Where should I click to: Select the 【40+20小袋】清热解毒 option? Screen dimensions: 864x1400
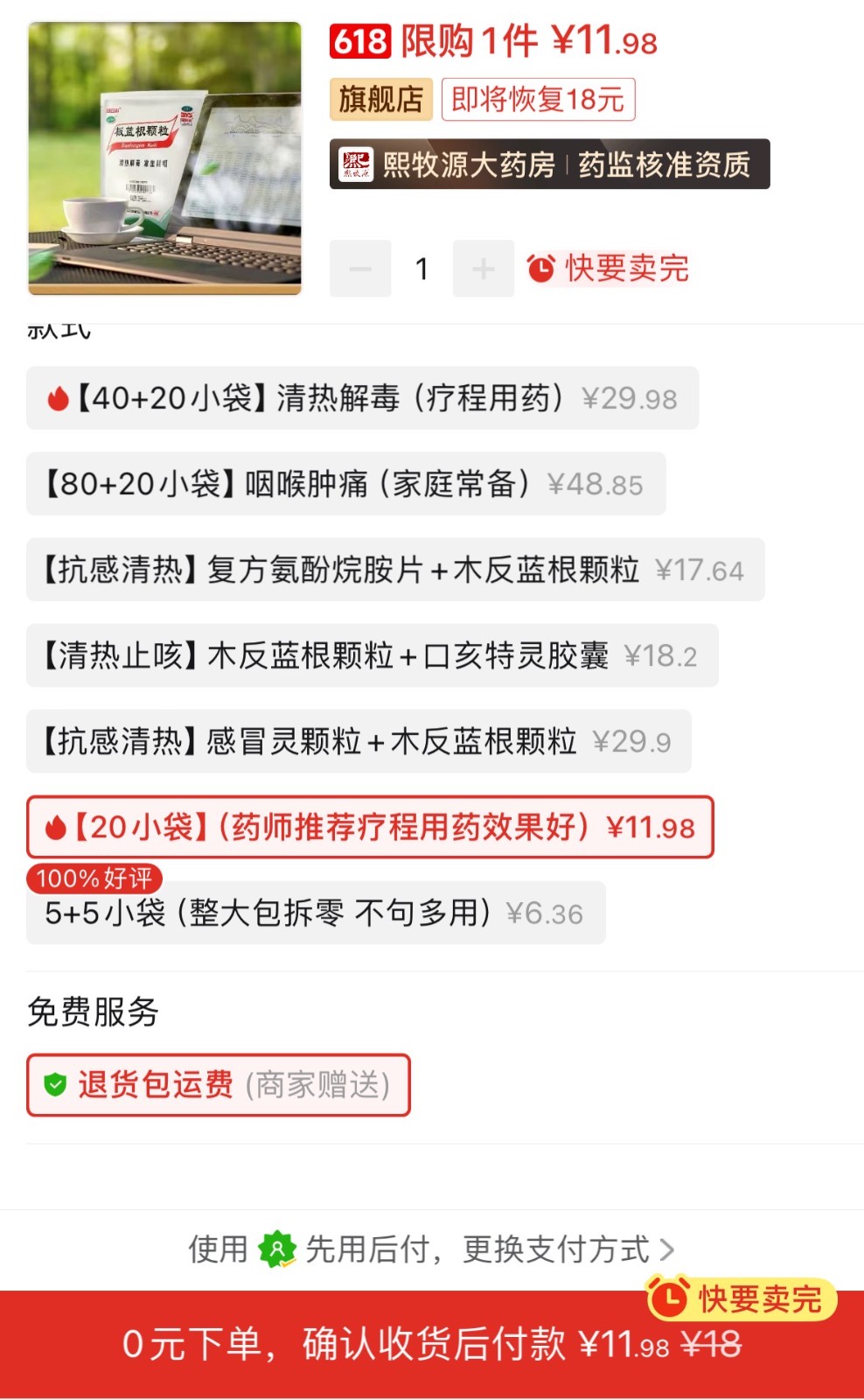point(362,398)
